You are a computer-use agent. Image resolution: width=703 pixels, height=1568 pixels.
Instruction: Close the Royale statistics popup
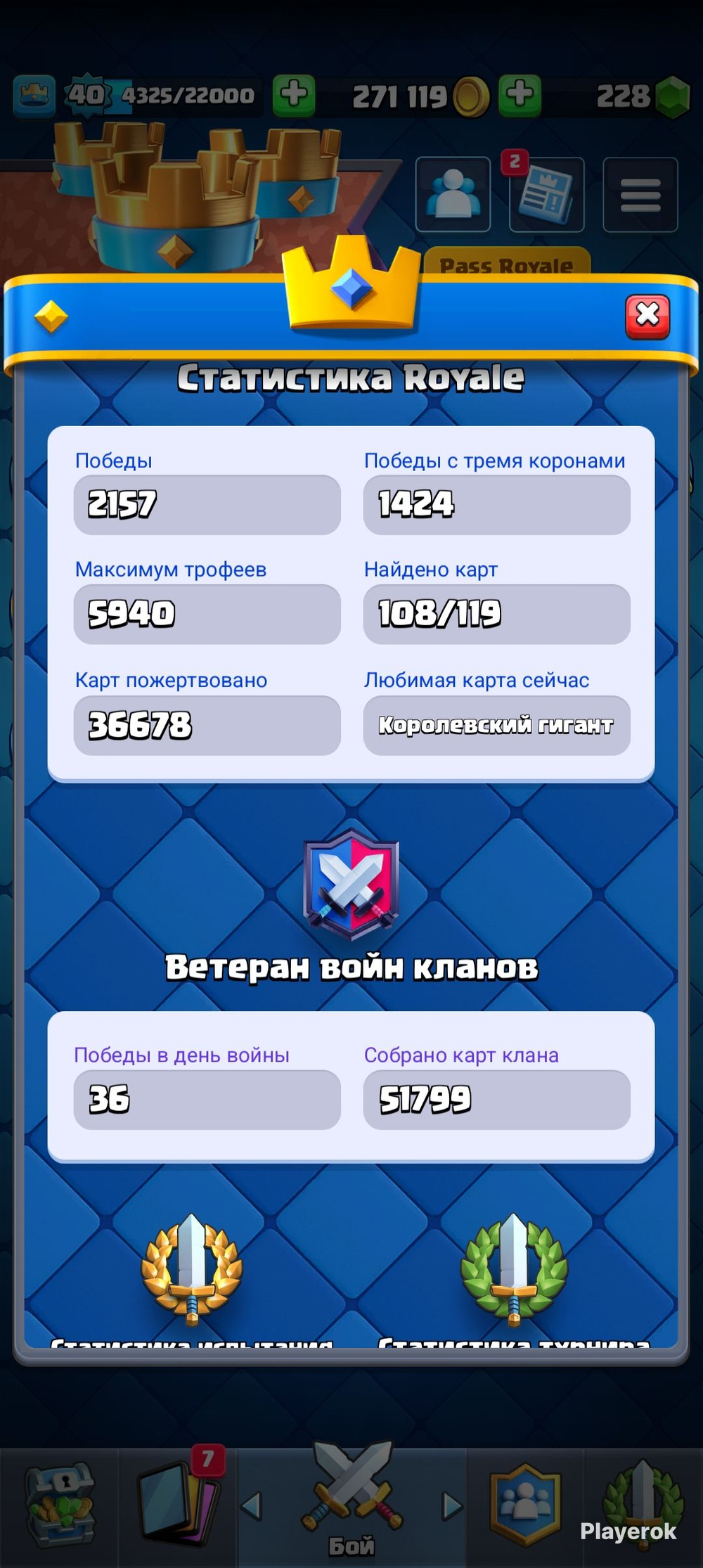(647, 316)
